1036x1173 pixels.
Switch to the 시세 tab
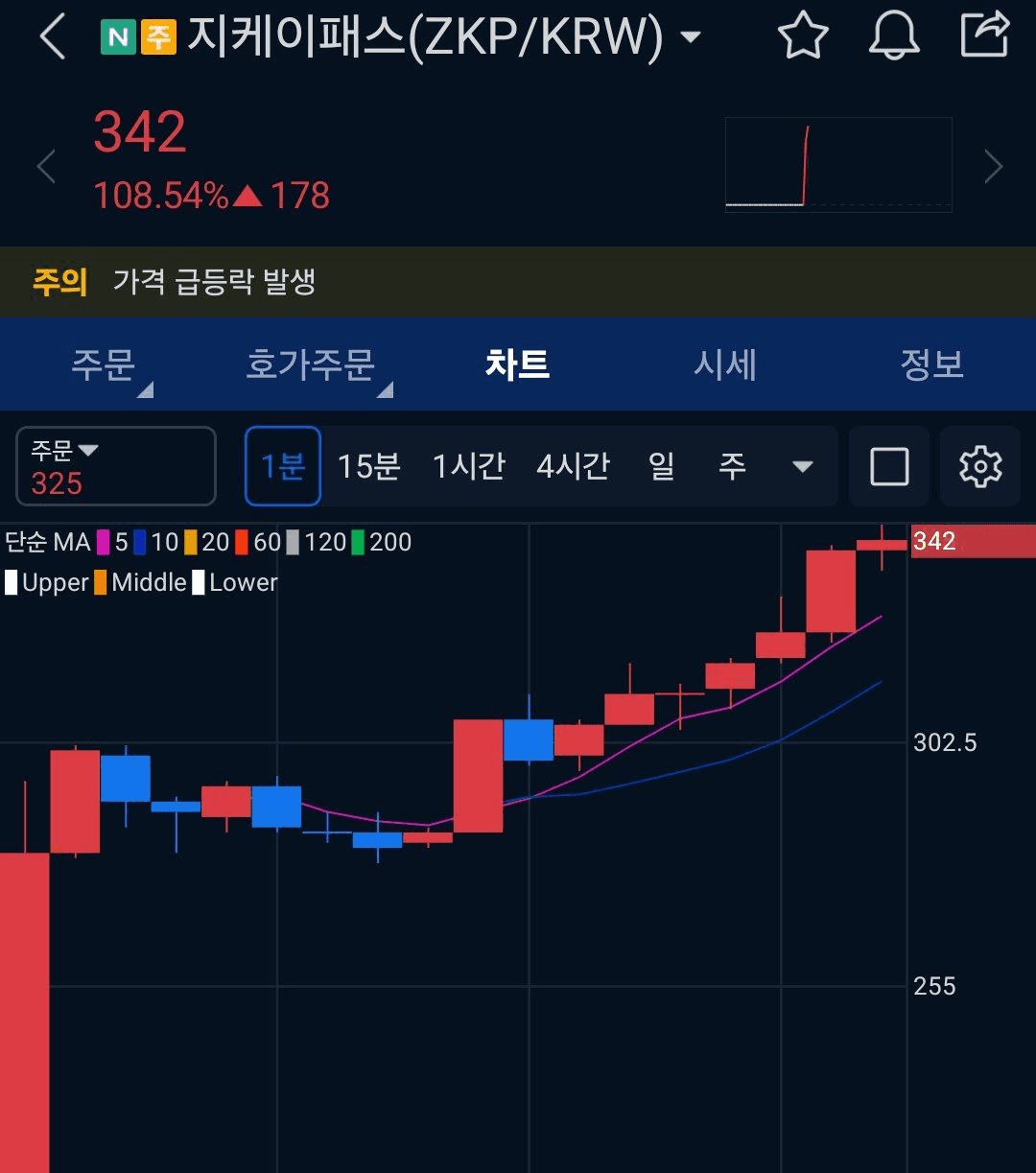[x=725, y=365]
